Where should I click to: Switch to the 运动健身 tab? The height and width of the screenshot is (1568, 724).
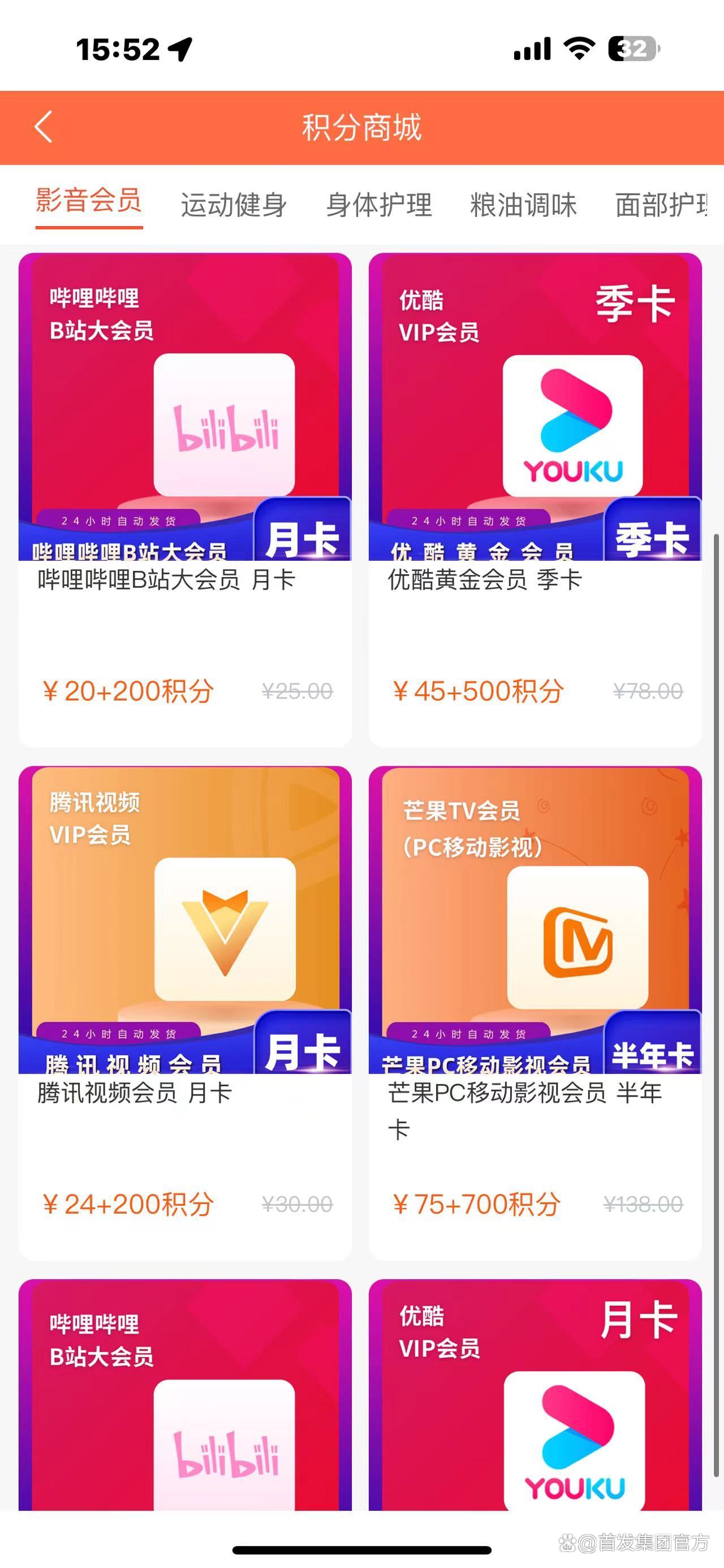(234, 205)
